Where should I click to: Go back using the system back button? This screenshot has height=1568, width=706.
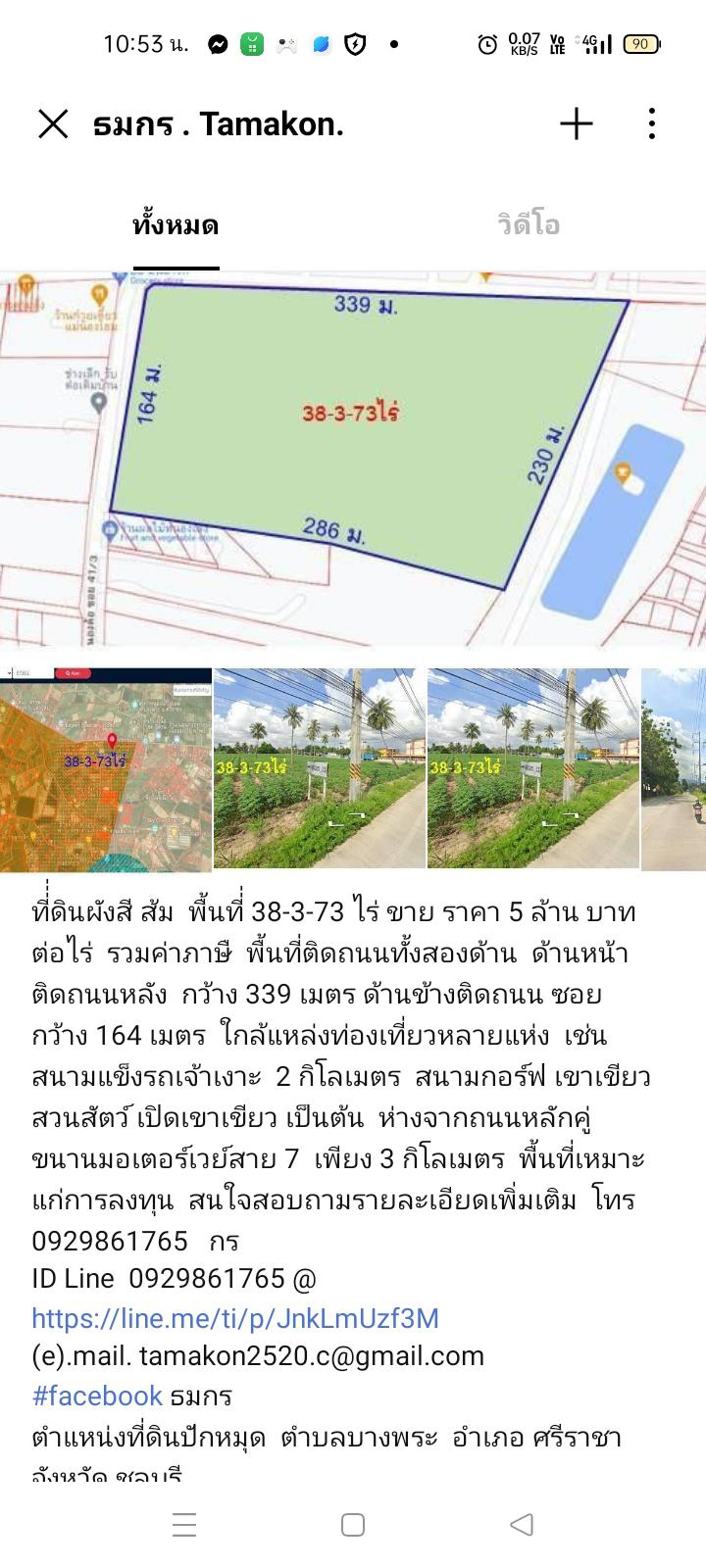tap(522, 1524)
